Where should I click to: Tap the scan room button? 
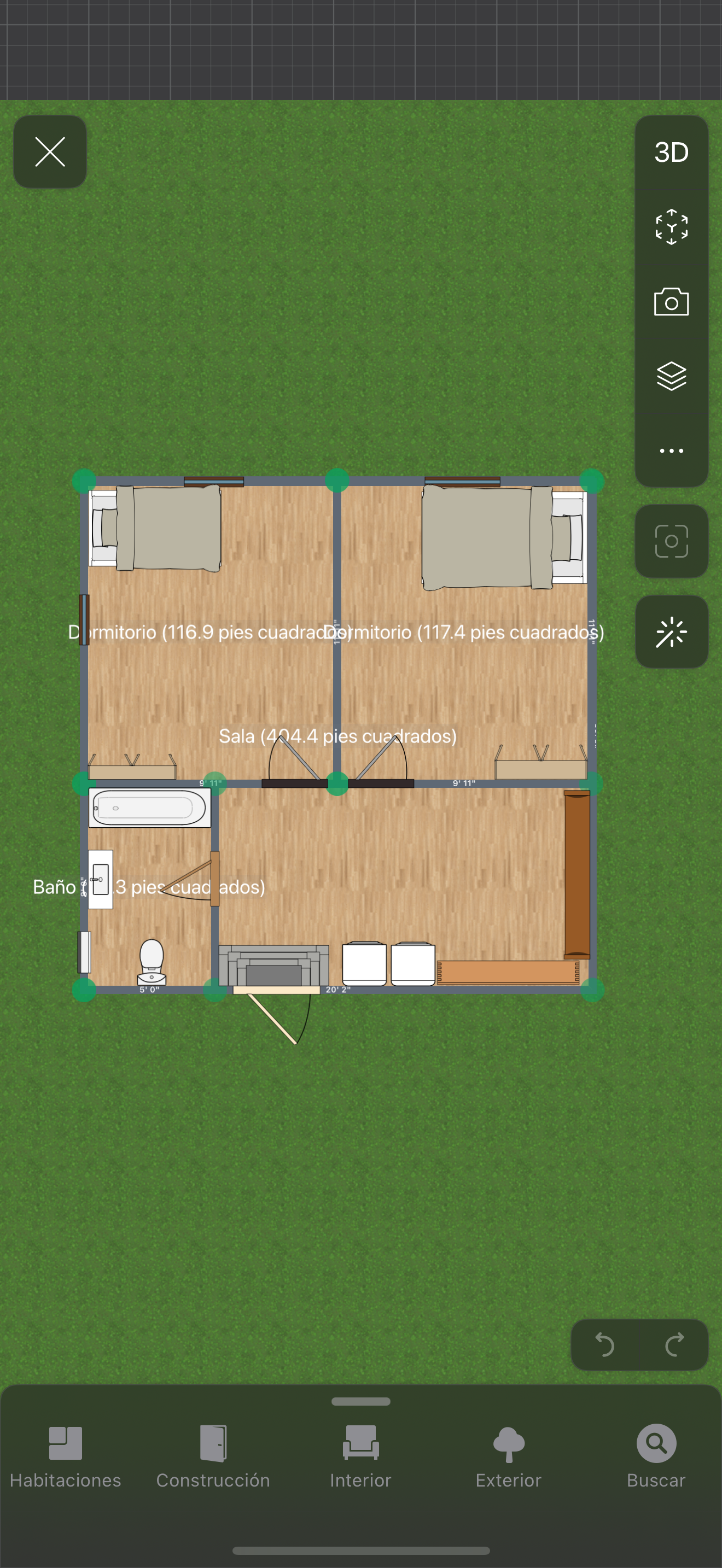[x=671, y=541]
